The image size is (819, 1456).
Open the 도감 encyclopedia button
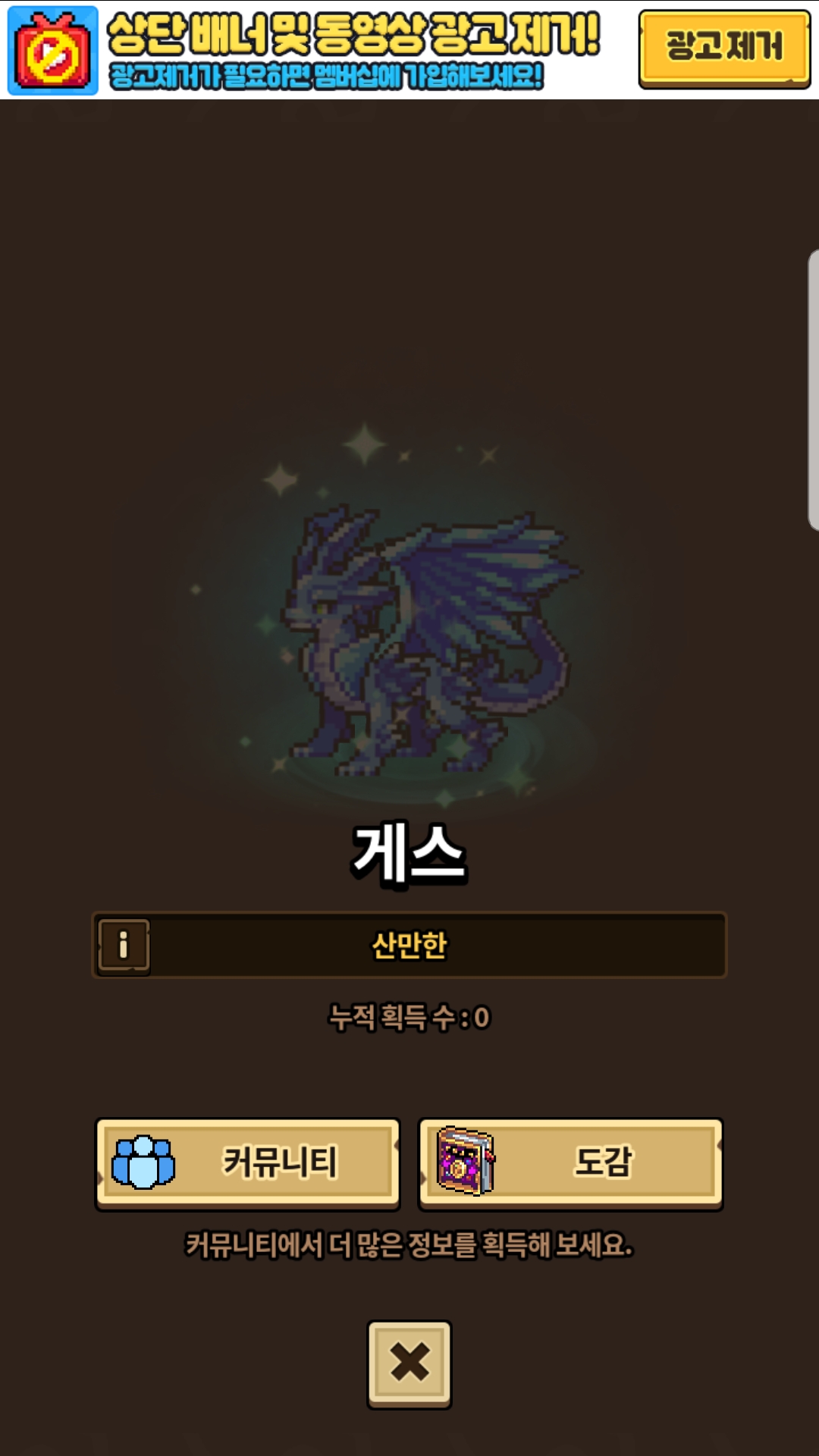(570, 1163)
